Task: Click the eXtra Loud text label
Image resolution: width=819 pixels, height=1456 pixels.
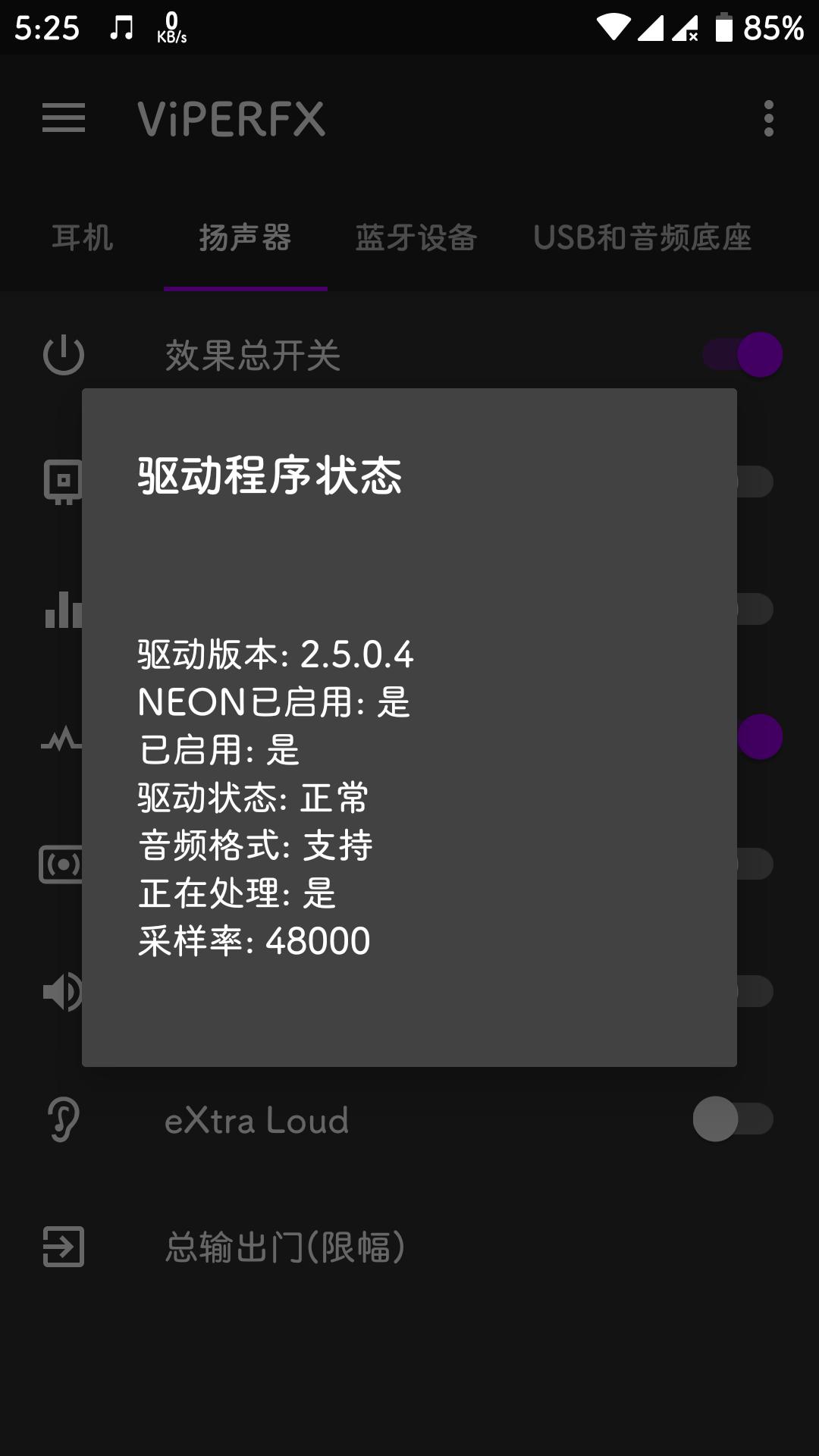Action: [256, 1119]
